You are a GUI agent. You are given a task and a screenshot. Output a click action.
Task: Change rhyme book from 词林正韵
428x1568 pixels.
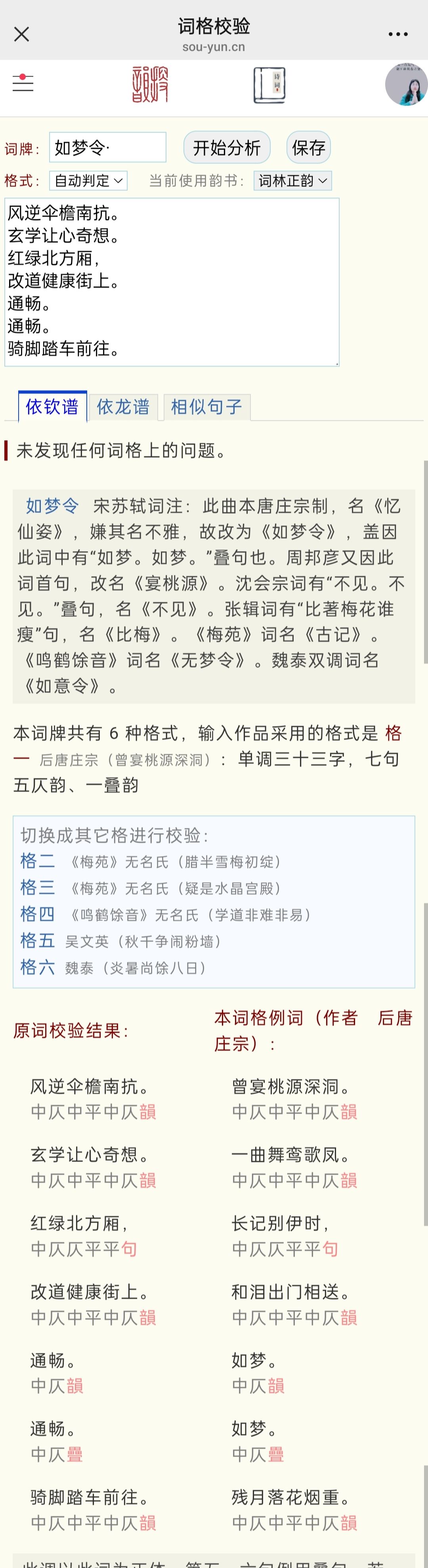[293, 181]
